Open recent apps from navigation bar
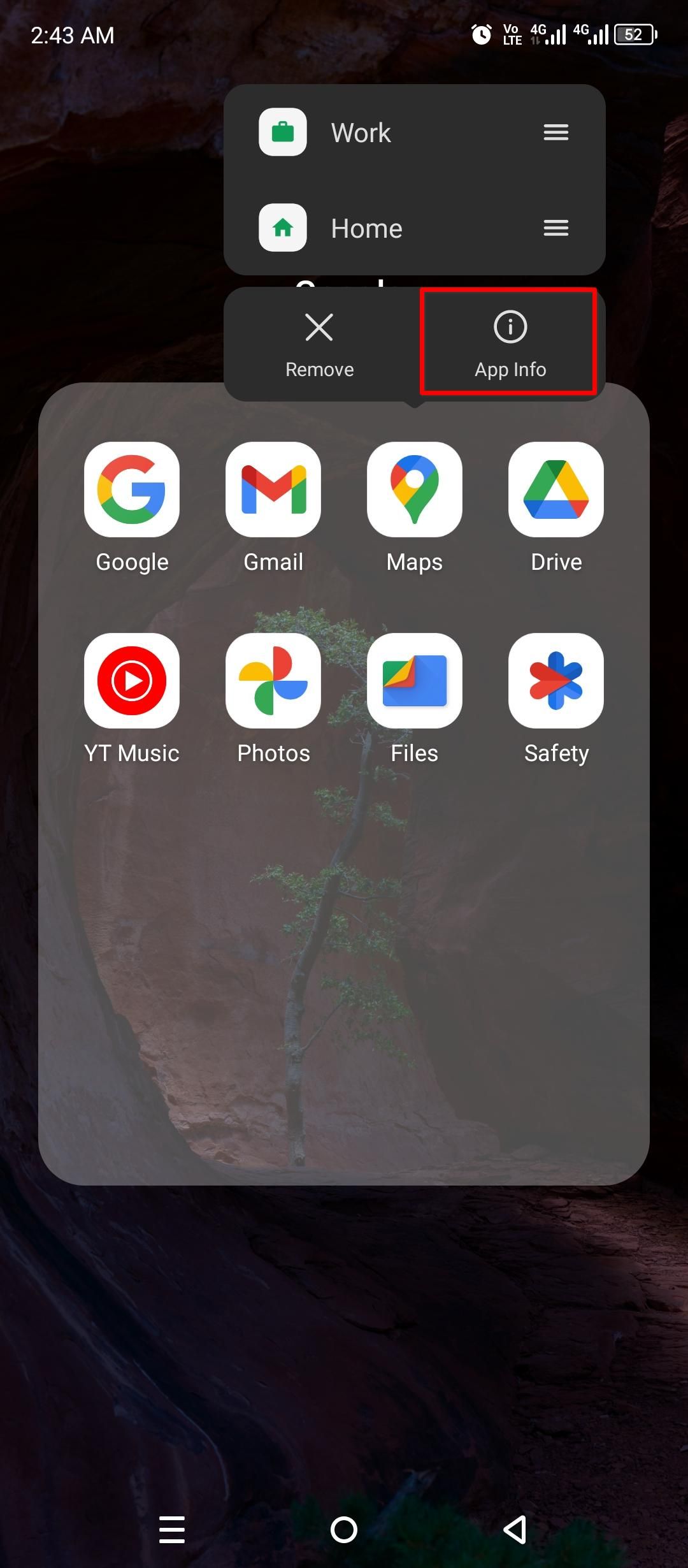This screenshot has height=1568, width=688. (x=172, y=1529)
